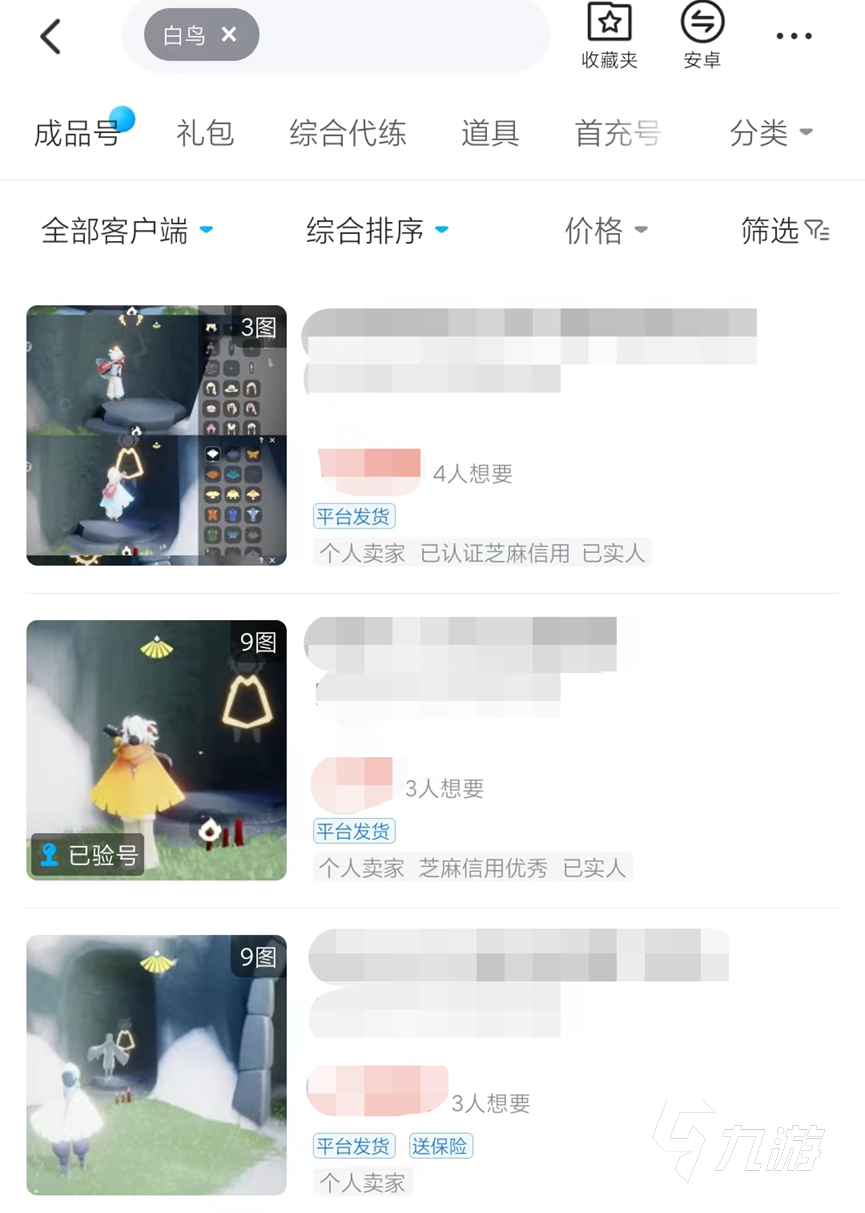Screen dimensions: 865x1213
Task: Switch platform via 安卓 button
Action: 702,37
